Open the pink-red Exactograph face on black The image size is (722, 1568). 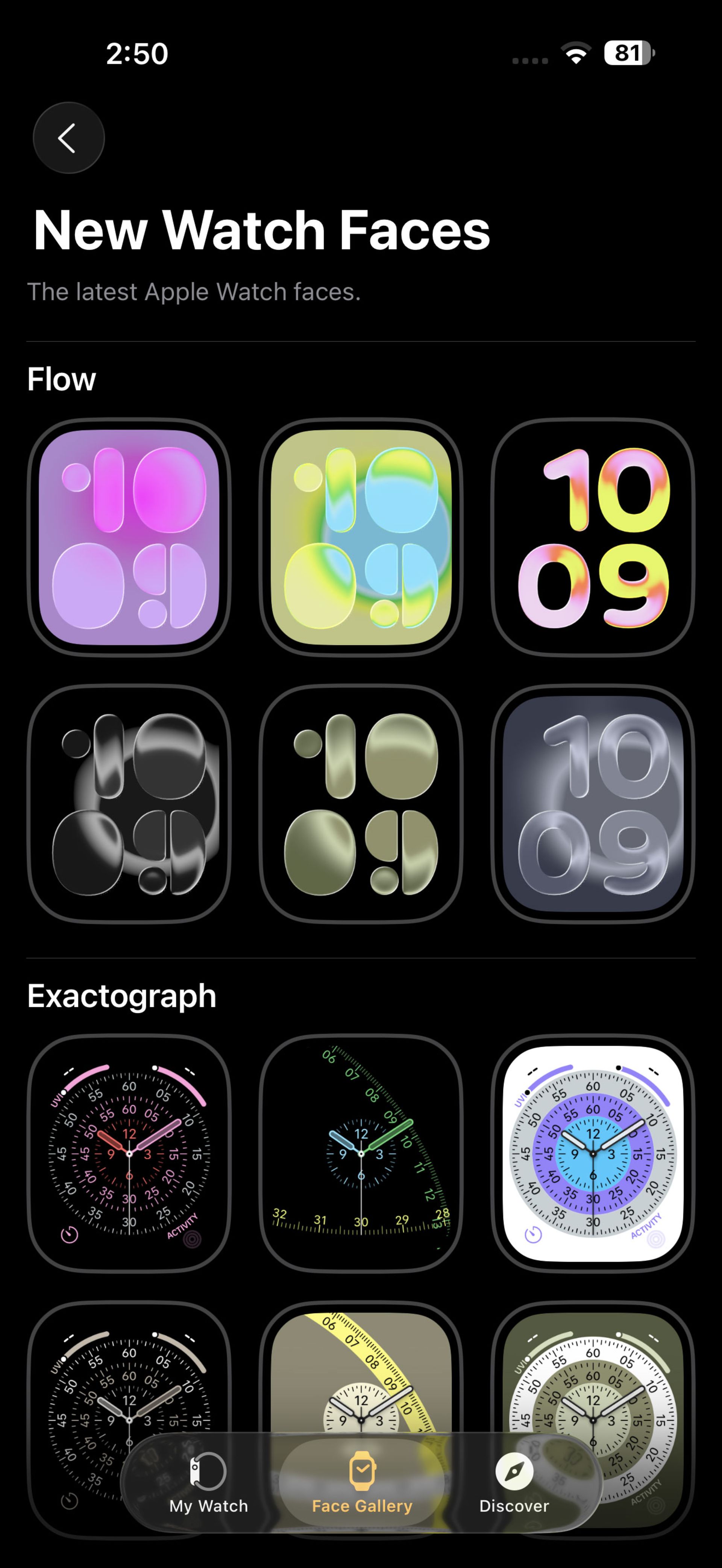[129, 1153]
